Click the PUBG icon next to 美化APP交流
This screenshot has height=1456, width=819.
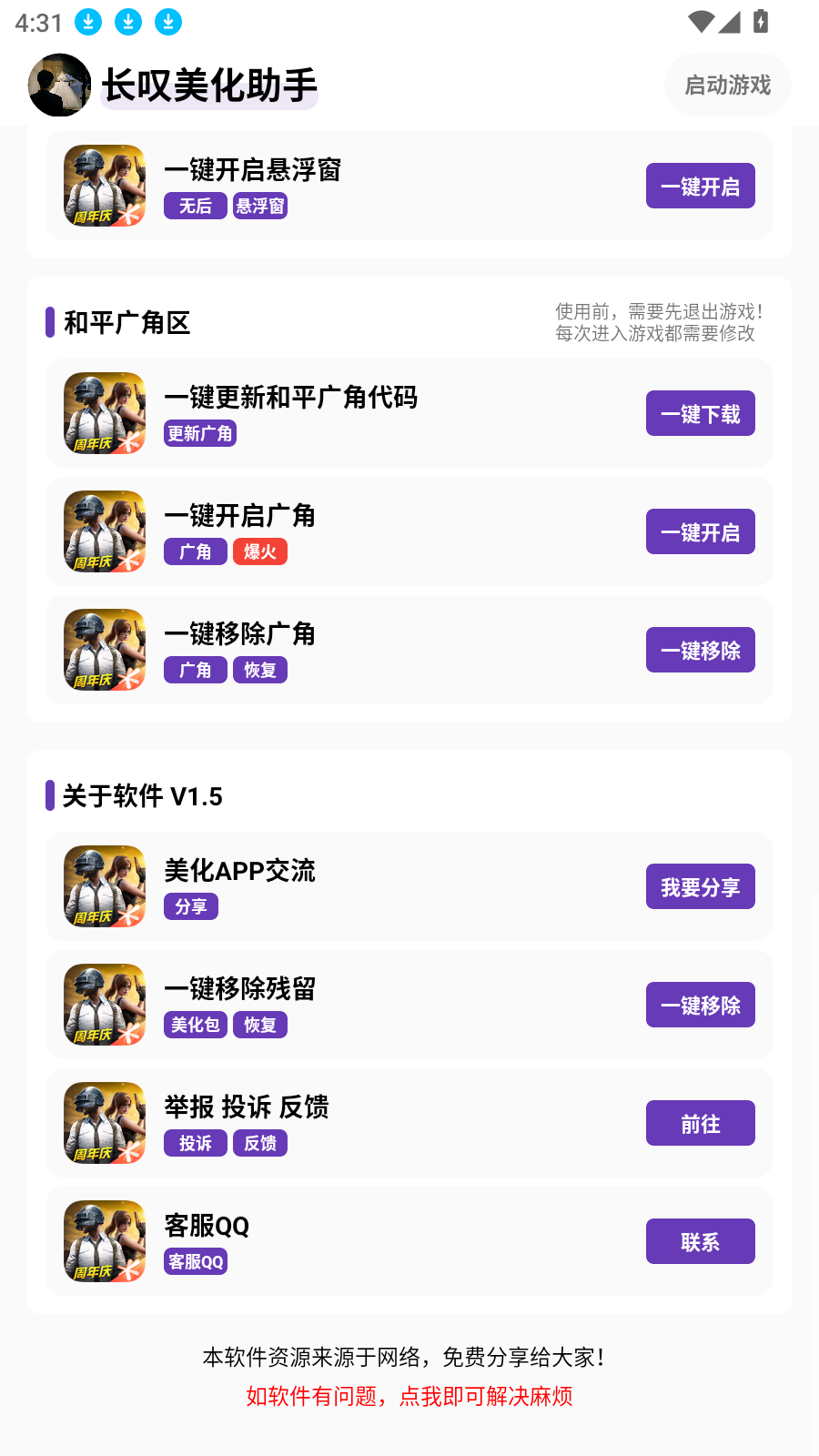(104, 886)
